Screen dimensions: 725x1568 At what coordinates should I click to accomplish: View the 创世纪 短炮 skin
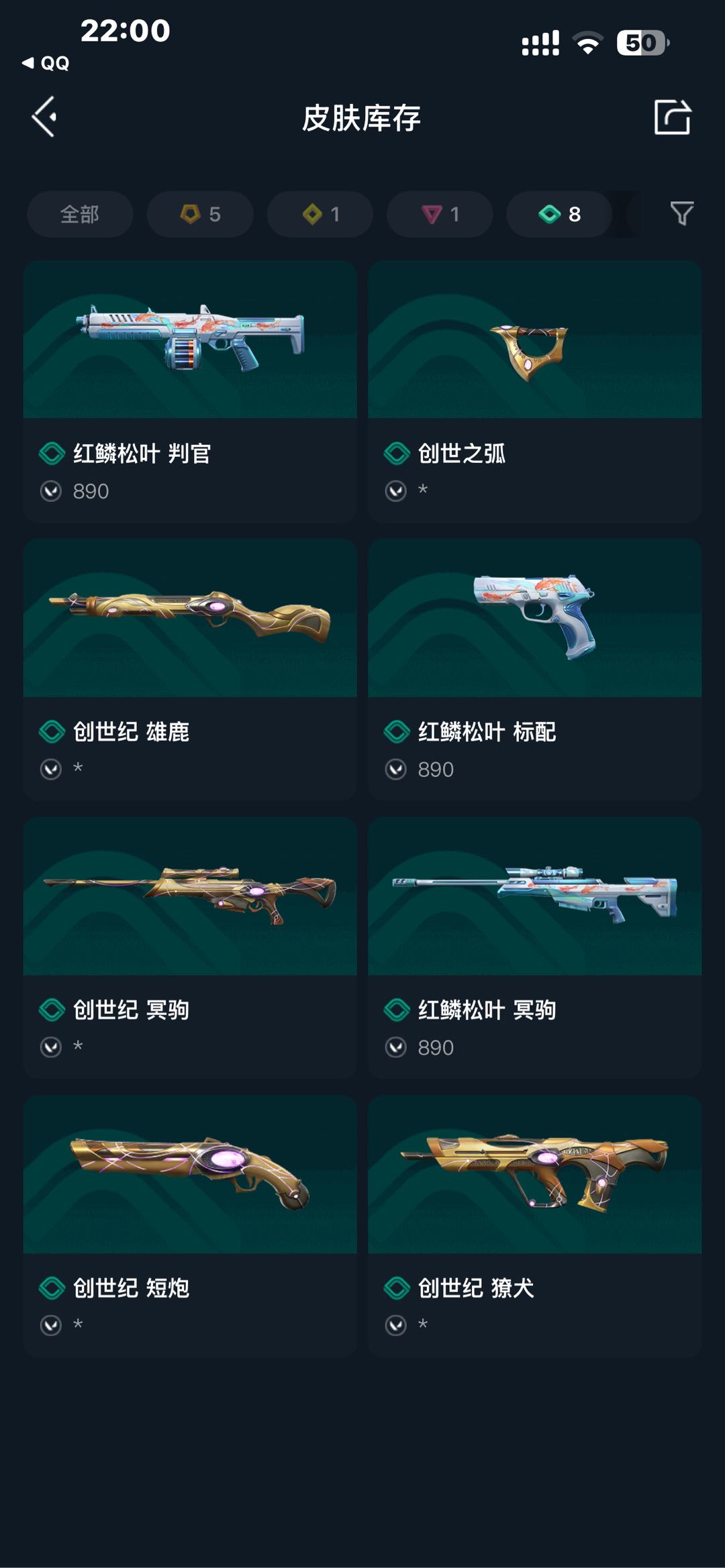tap(190, 1226)
